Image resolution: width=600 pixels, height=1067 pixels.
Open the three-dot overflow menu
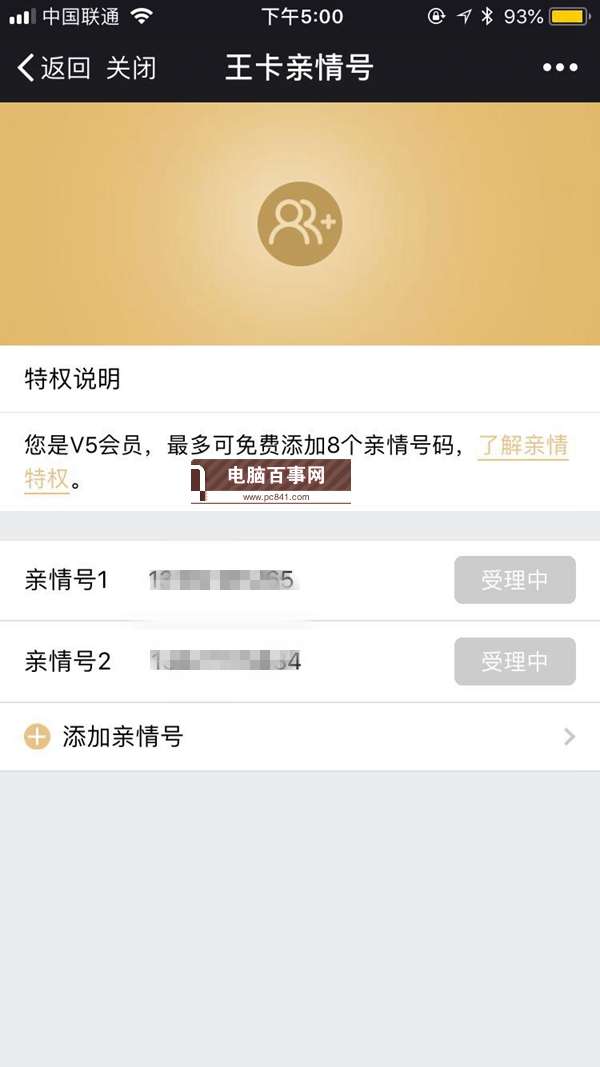[560, 68]
